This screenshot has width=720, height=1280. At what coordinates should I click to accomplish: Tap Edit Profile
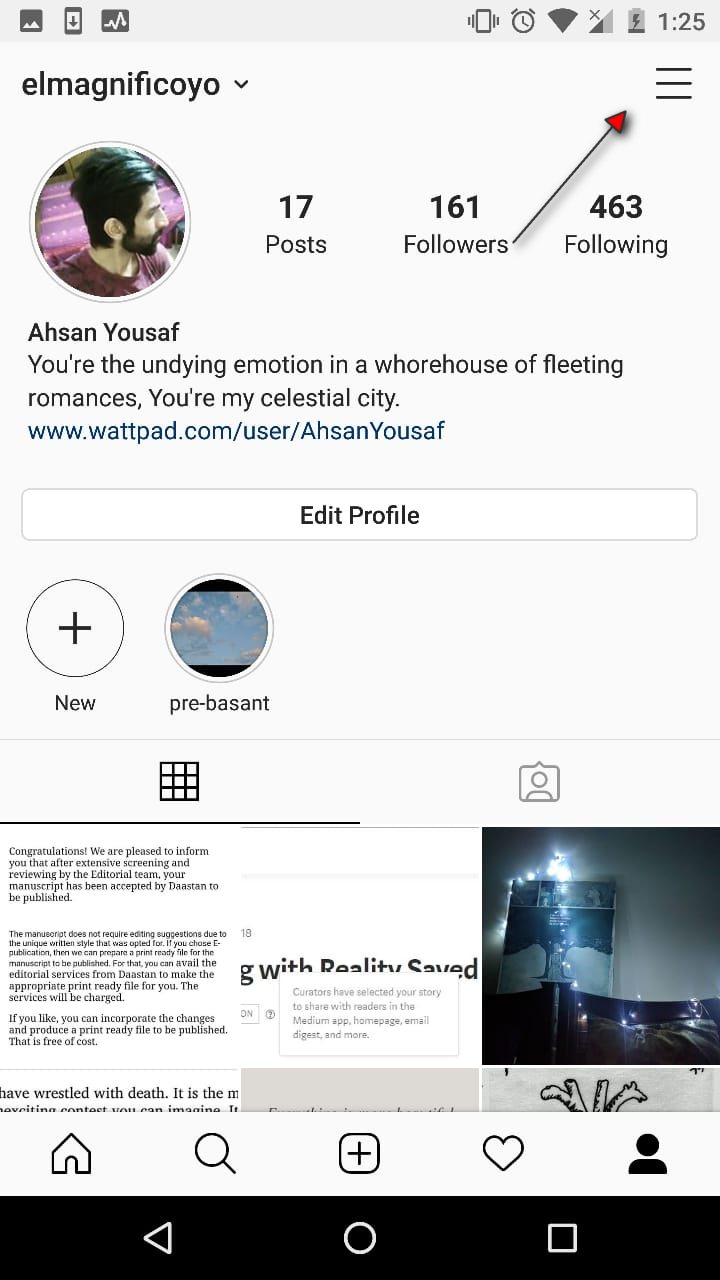point(359,515)
